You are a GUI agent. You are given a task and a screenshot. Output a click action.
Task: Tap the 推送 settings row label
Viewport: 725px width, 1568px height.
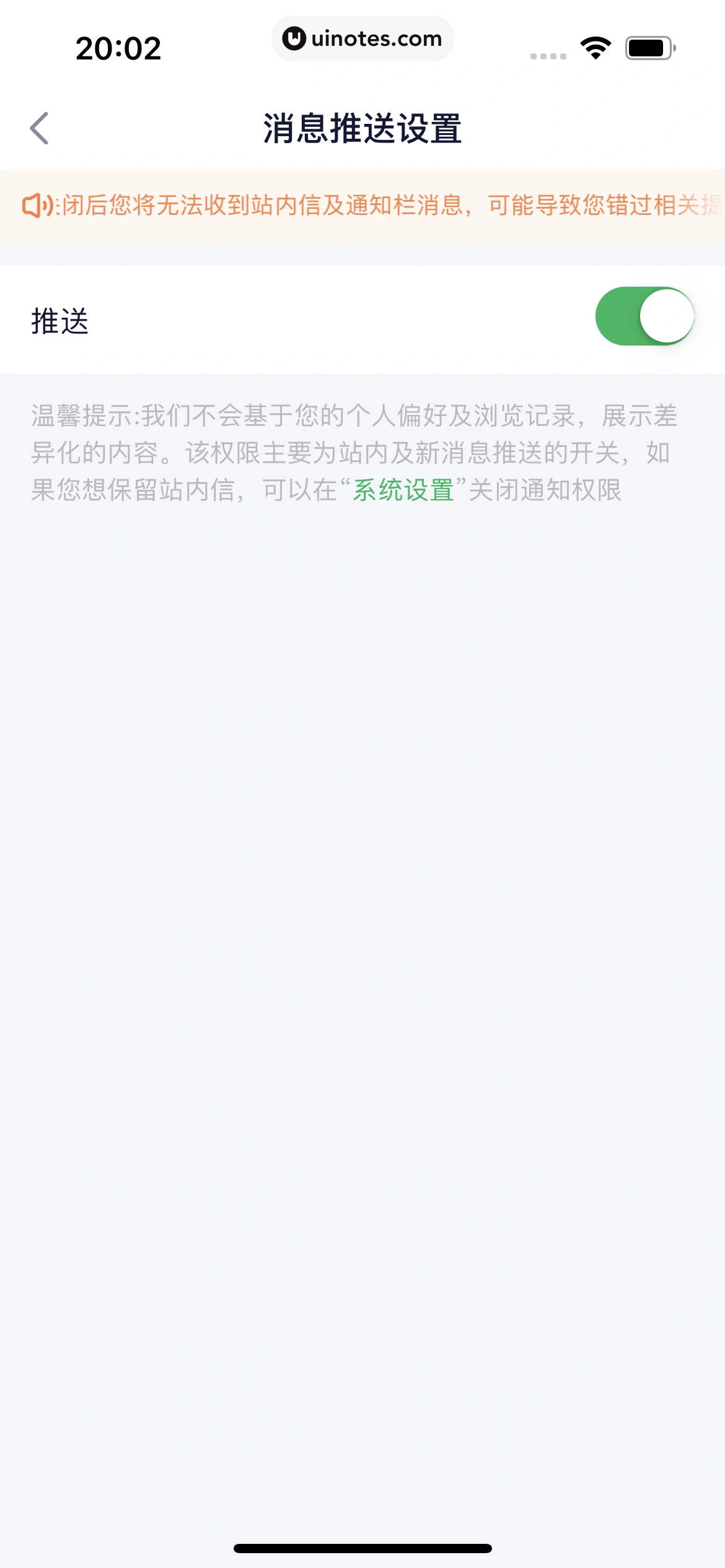click(61, 319)
